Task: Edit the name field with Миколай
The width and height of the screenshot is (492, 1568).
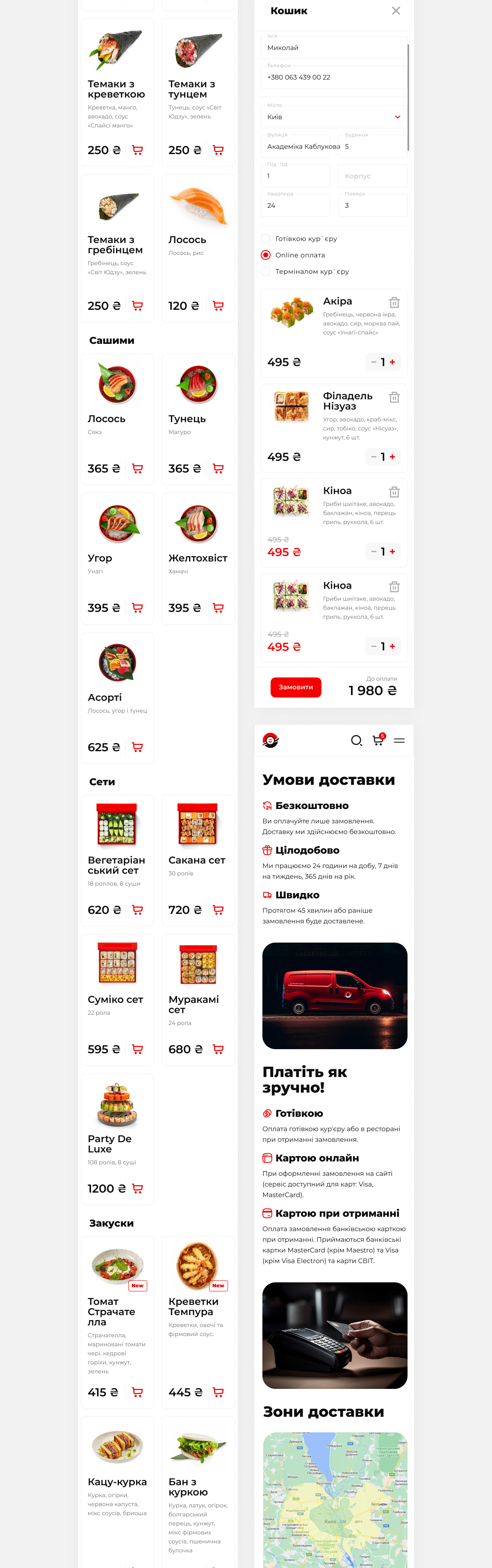Action: click(334, 48)
